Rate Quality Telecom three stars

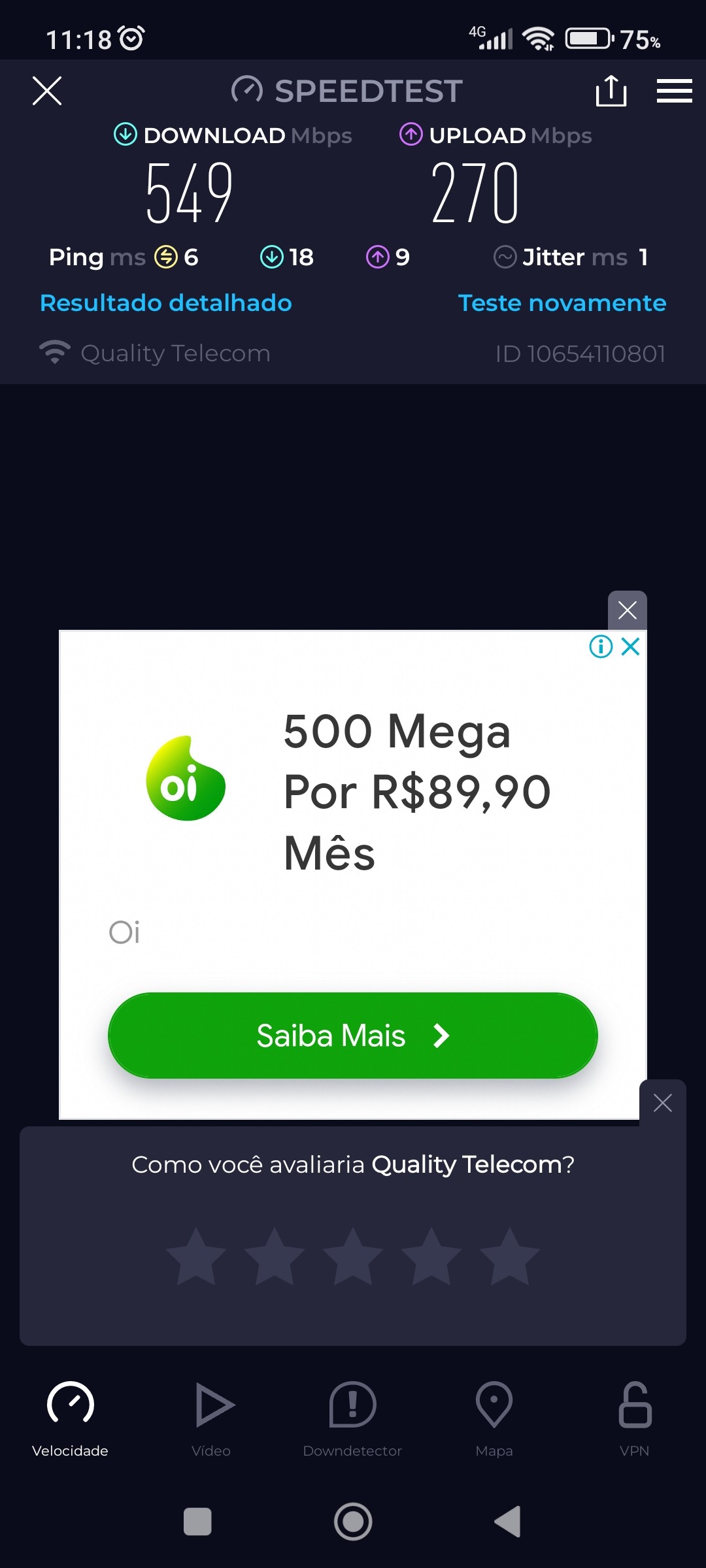pyautogui.click(x=353, y=1256)
